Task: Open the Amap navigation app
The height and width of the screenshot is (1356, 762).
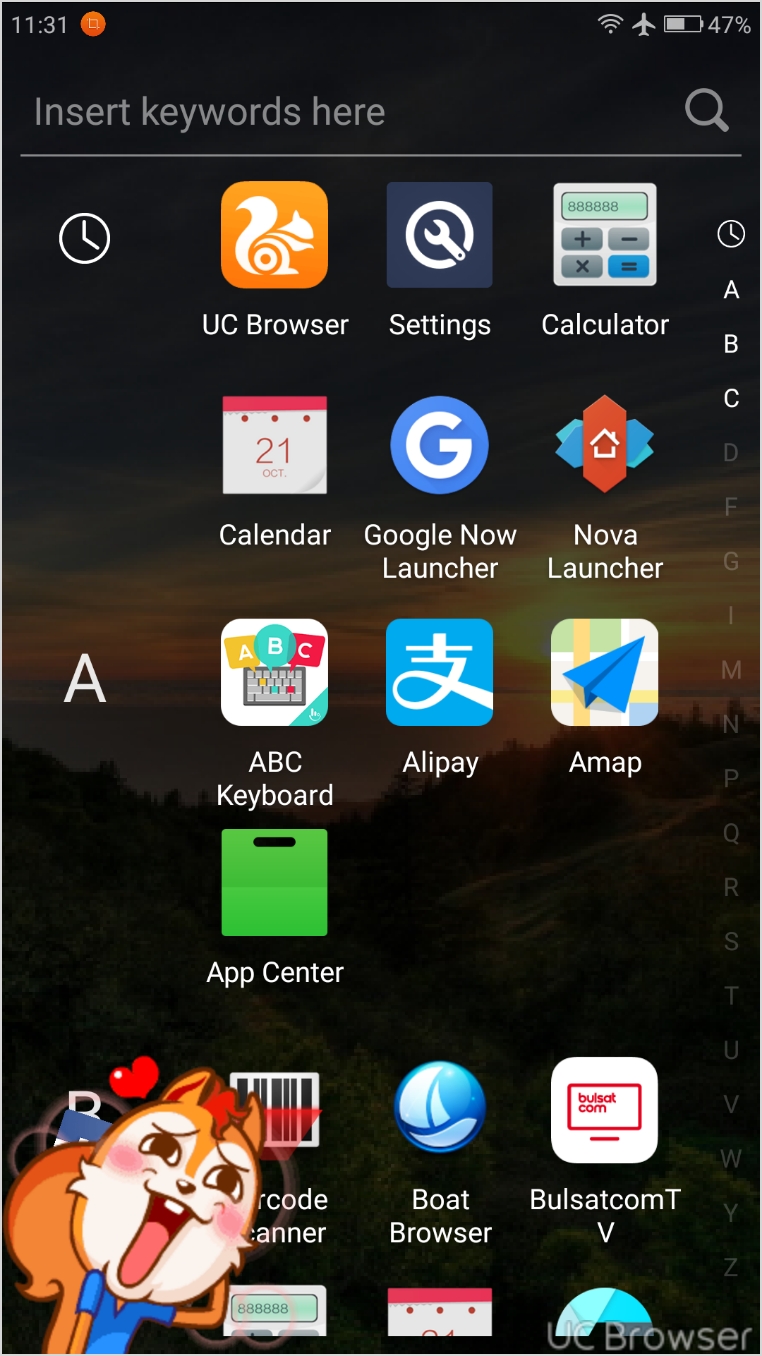Action: pos(605,672)
